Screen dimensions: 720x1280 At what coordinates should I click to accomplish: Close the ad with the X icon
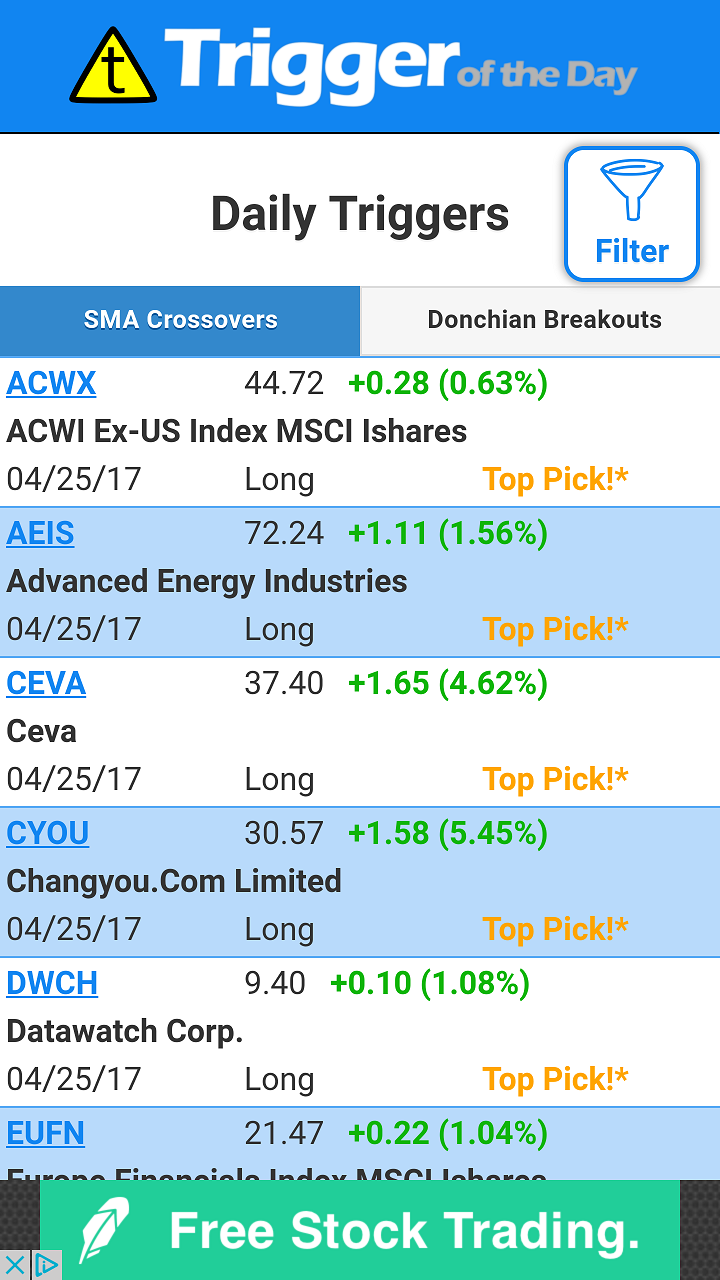14,1265
